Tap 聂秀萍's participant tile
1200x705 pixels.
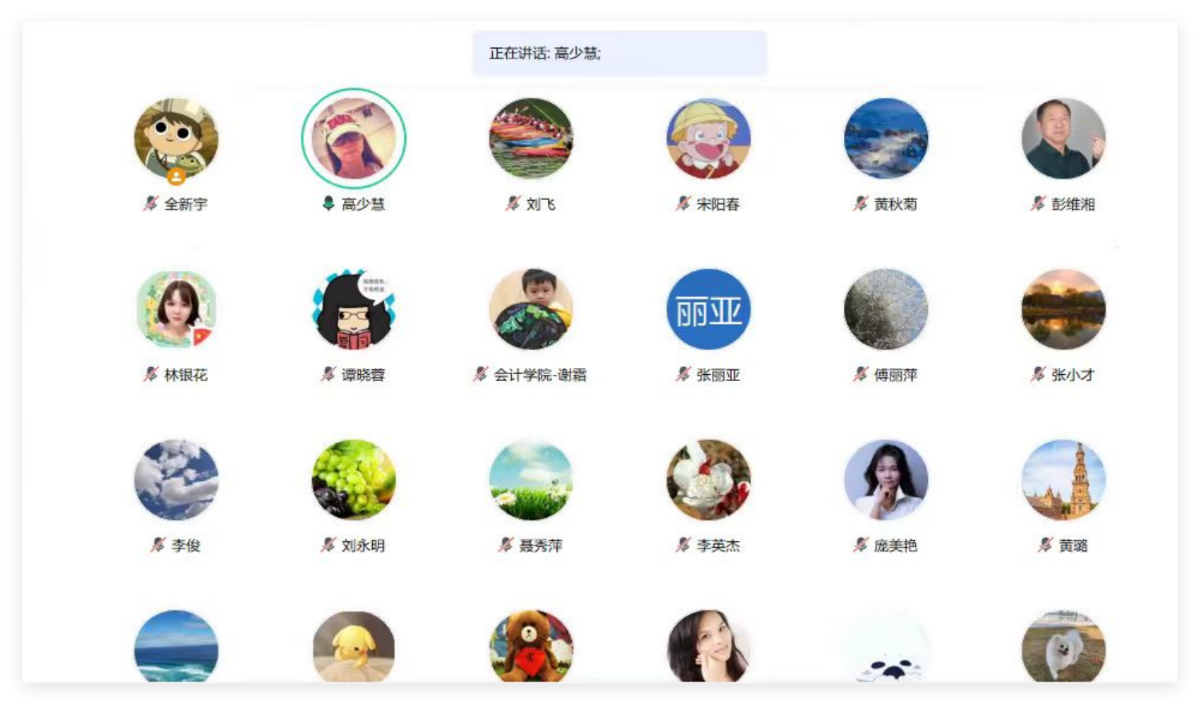tap(531, 481)
